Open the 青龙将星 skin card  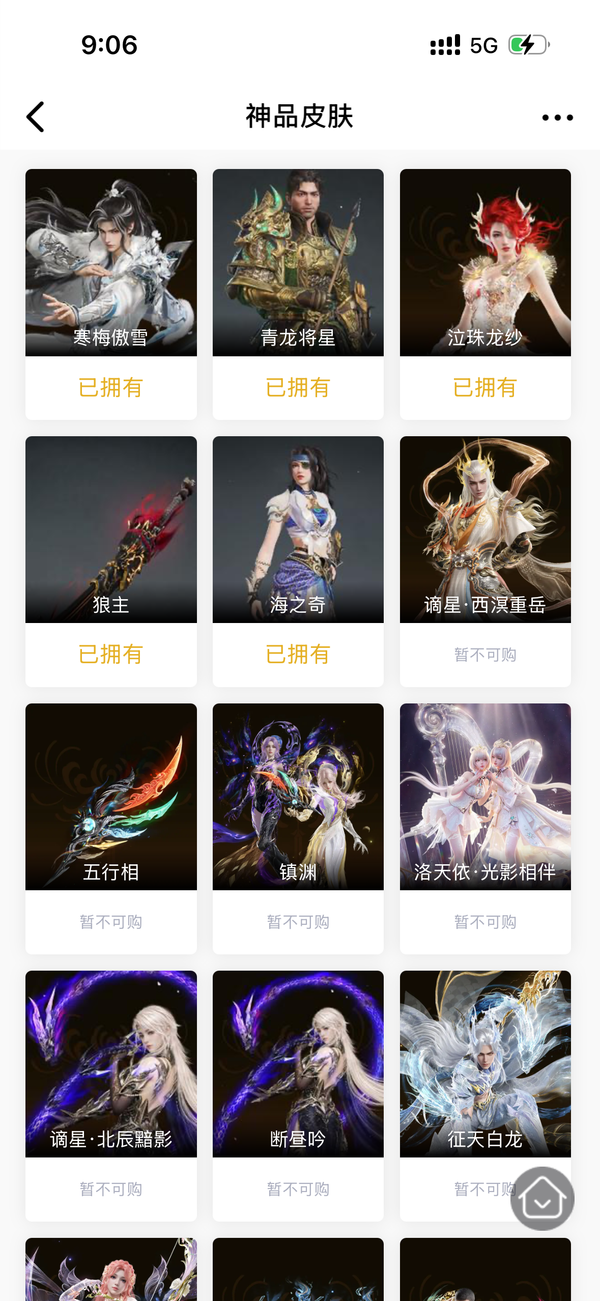(x=298, y=263)
